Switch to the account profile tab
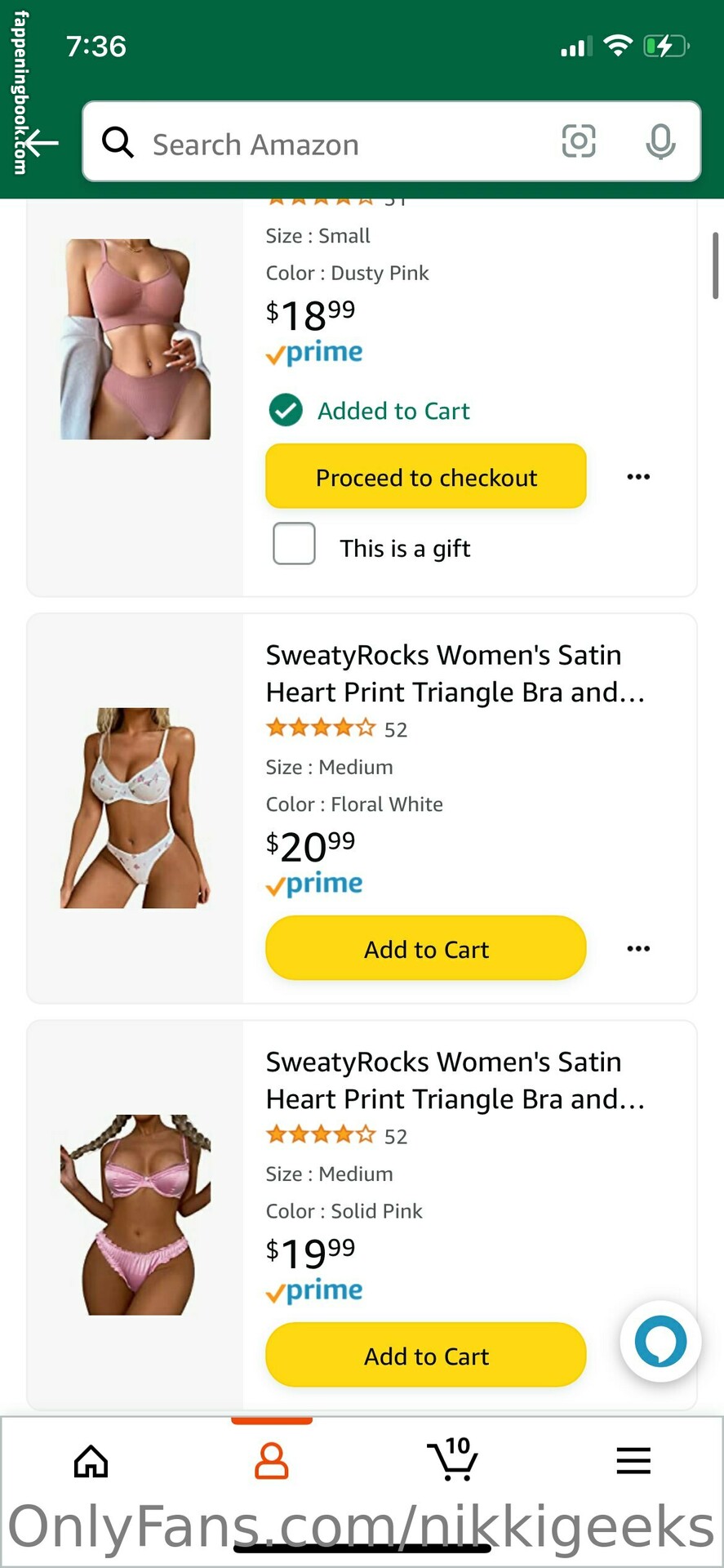 click(271, 1462)
